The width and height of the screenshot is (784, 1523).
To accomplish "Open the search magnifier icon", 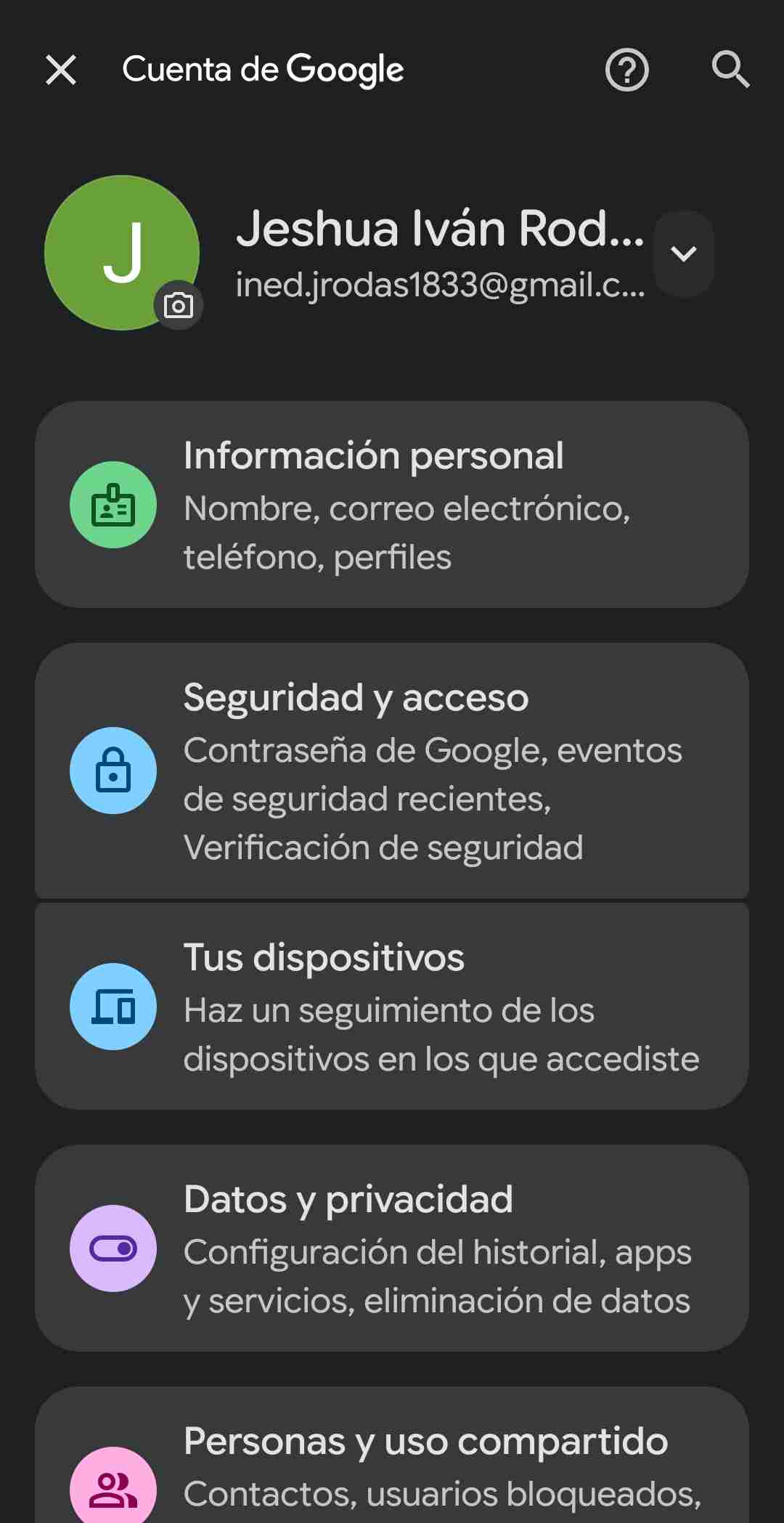I will tap(730, 70).
